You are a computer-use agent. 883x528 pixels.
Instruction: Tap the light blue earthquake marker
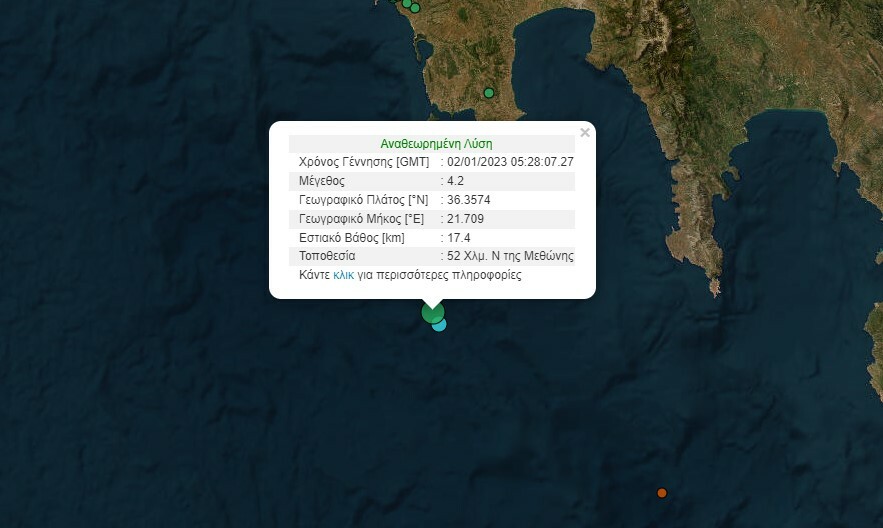click(x=440, y=325)
